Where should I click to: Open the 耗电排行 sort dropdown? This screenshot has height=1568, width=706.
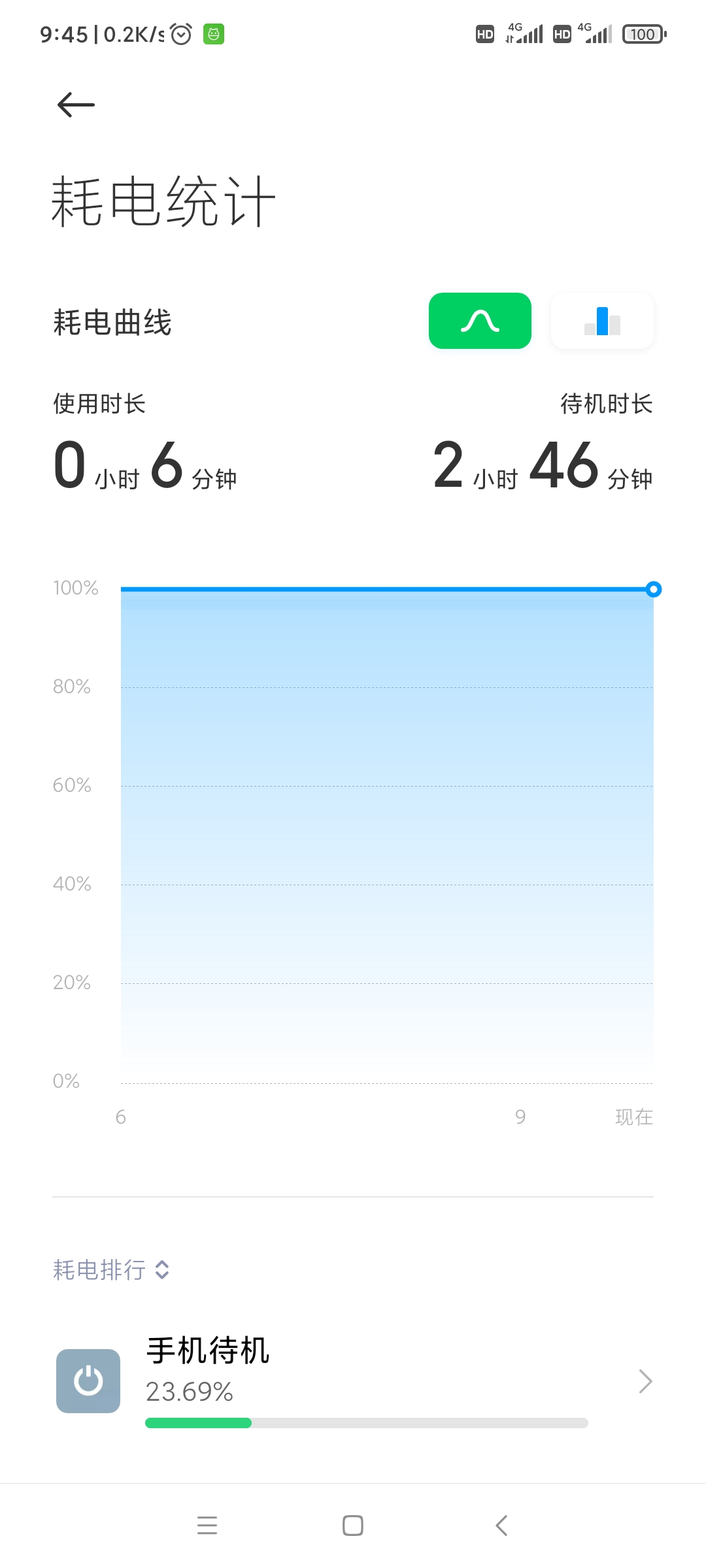coord(111,1269)
